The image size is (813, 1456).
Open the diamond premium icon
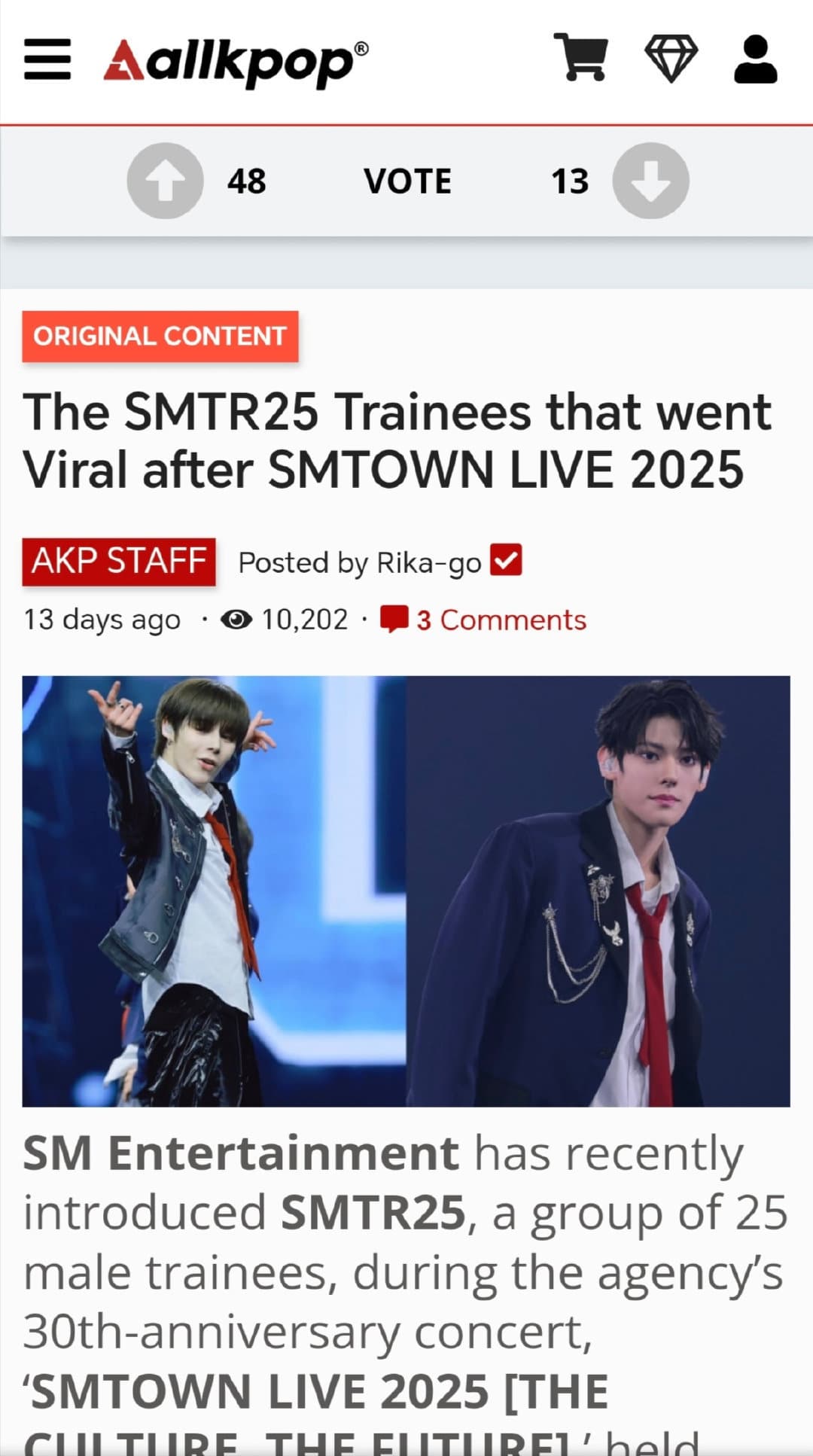671,59
